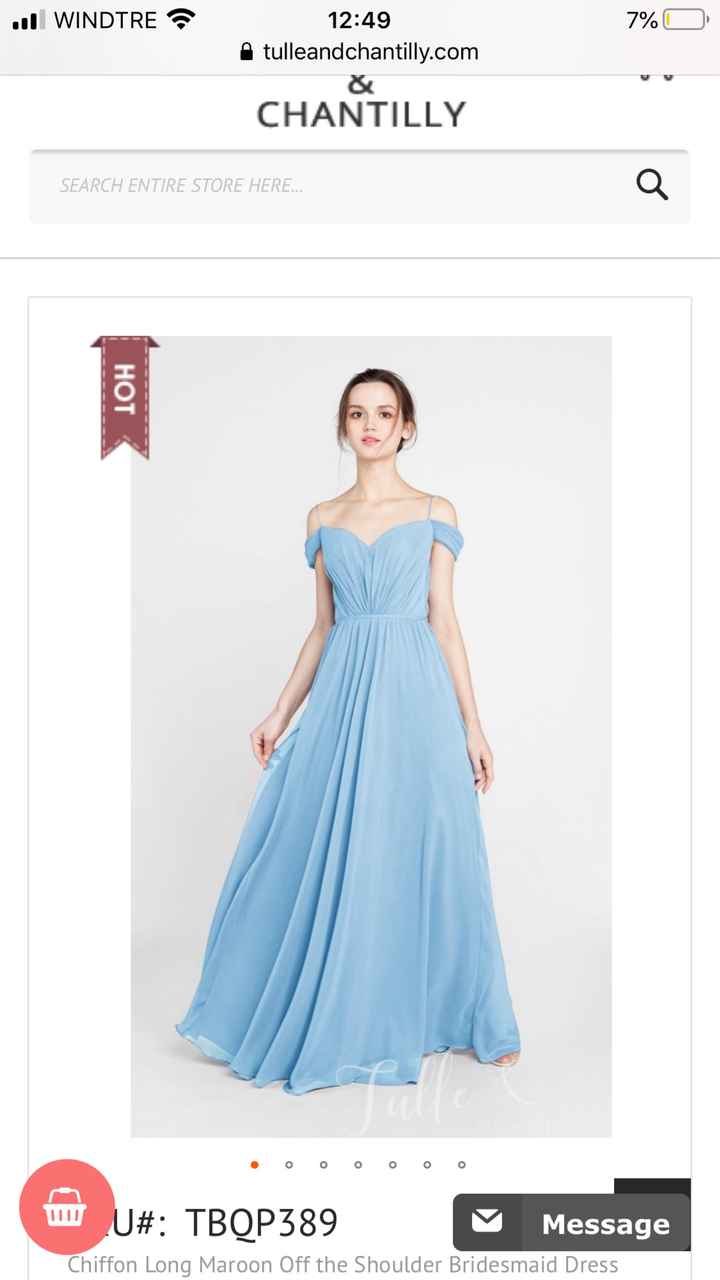720x1280 pixels.
Task: Tap the magnifying glass search icon
Action: [x=652, y=185]
